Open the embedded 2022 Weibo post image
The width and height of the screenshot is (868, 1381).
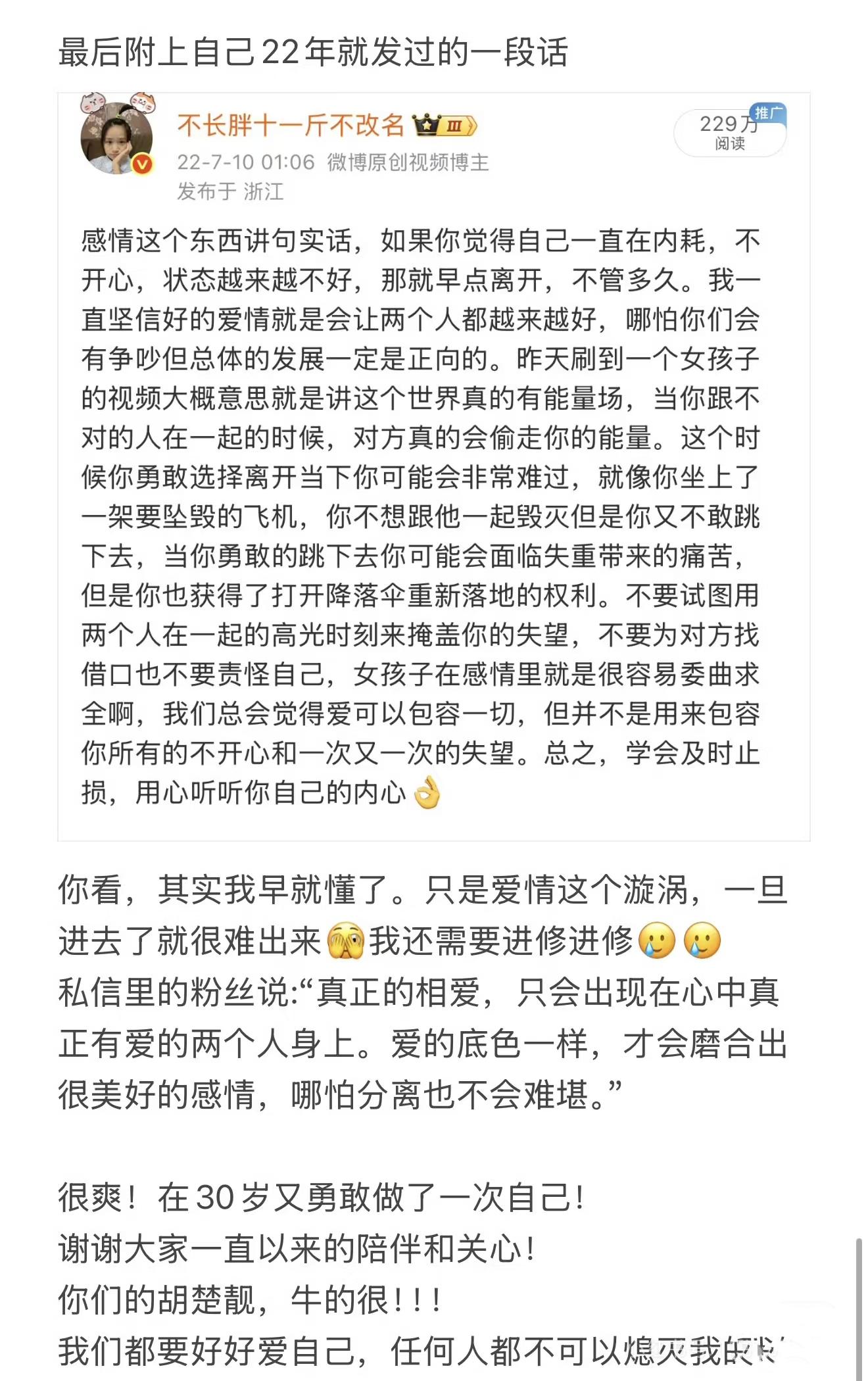point(433,466)
